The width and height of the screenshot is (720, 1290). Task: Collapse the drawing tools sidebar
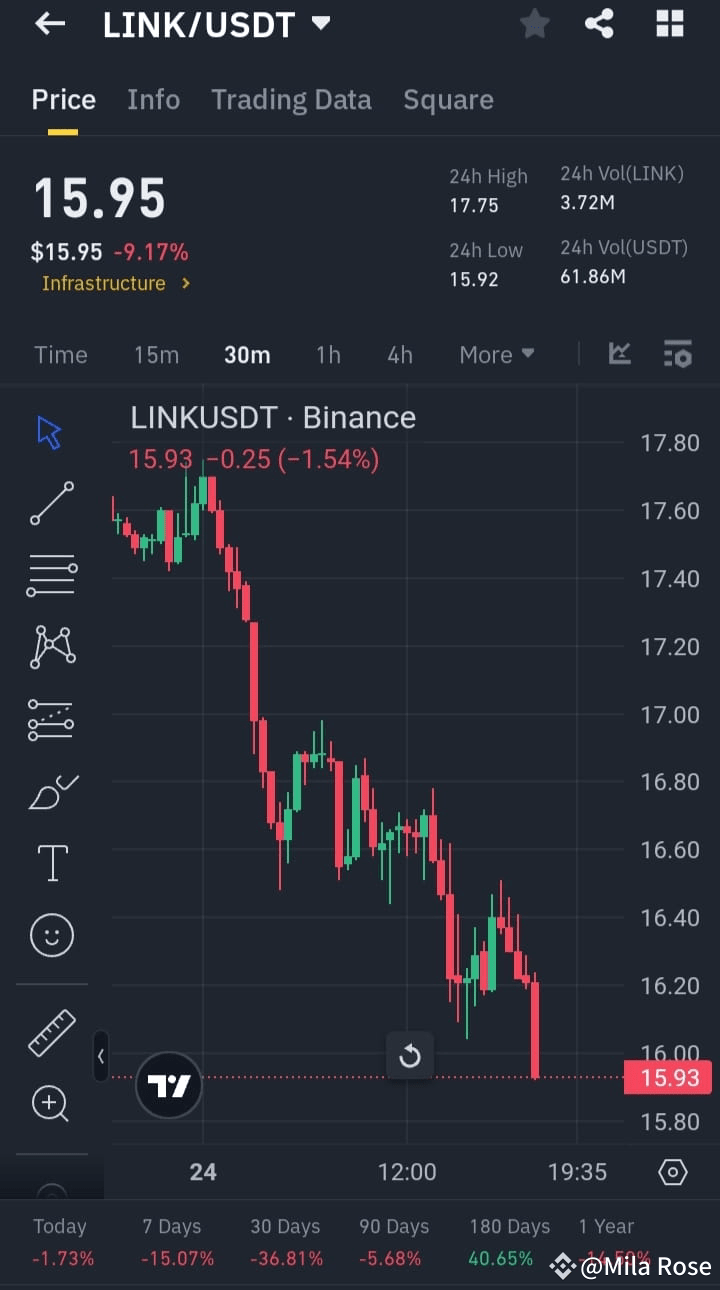coord(101,1056)
